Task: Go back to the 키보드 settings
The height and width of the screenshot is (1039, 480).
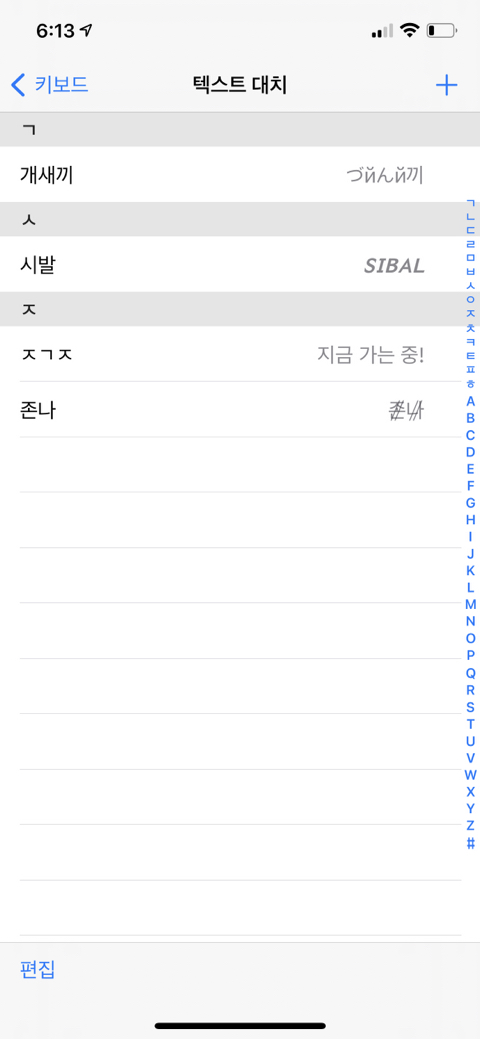Action: 50,85
